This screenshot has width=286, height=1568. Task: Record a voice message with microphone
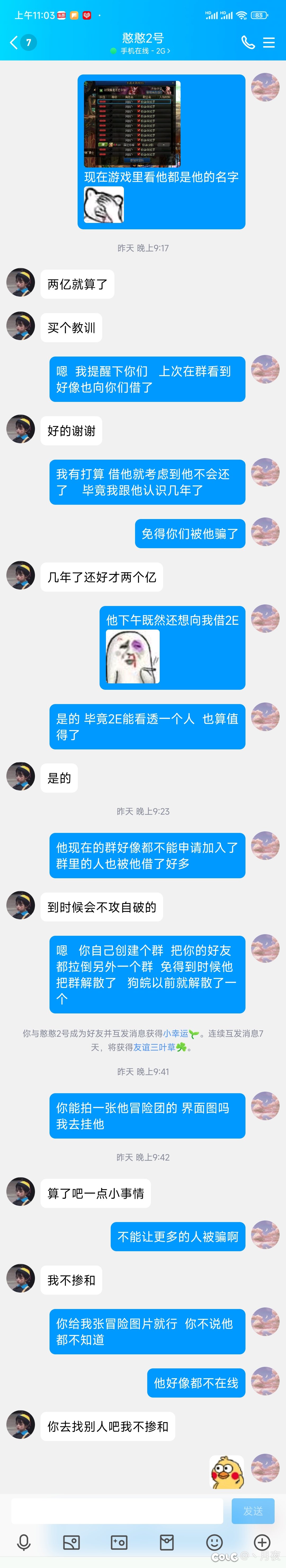point(24,1542)
